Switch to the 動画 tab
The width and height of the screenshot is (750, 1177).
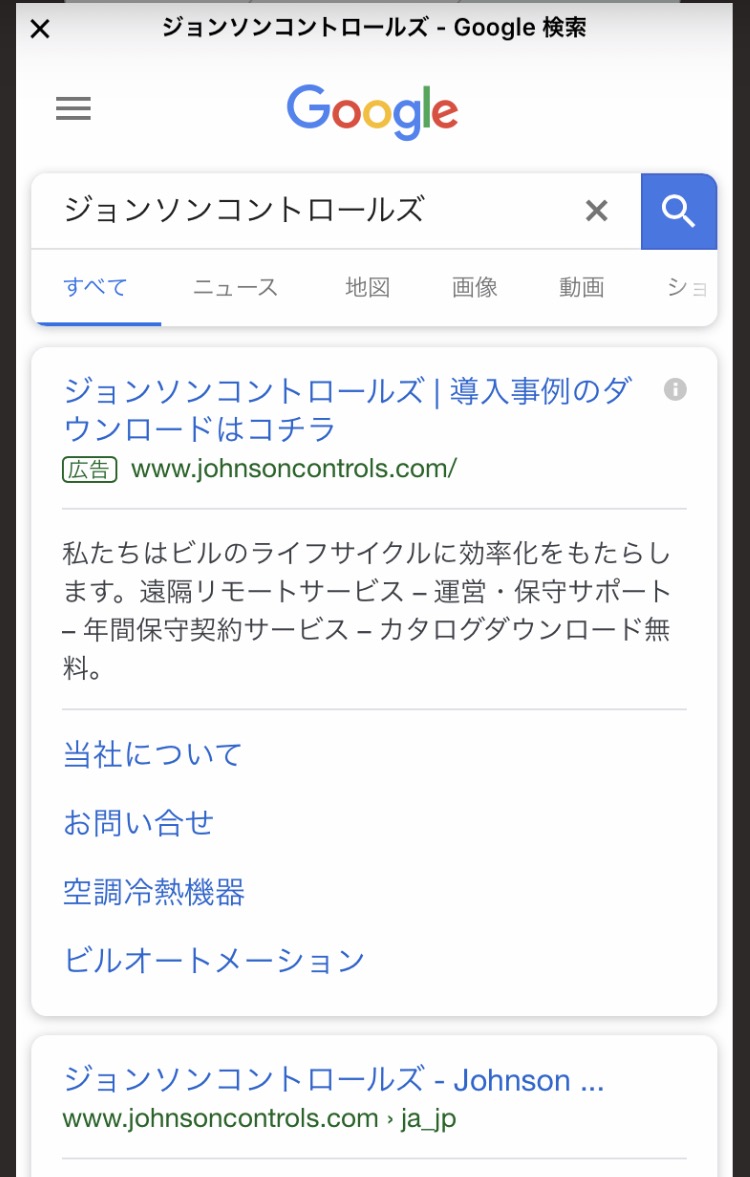pos(581,288)
